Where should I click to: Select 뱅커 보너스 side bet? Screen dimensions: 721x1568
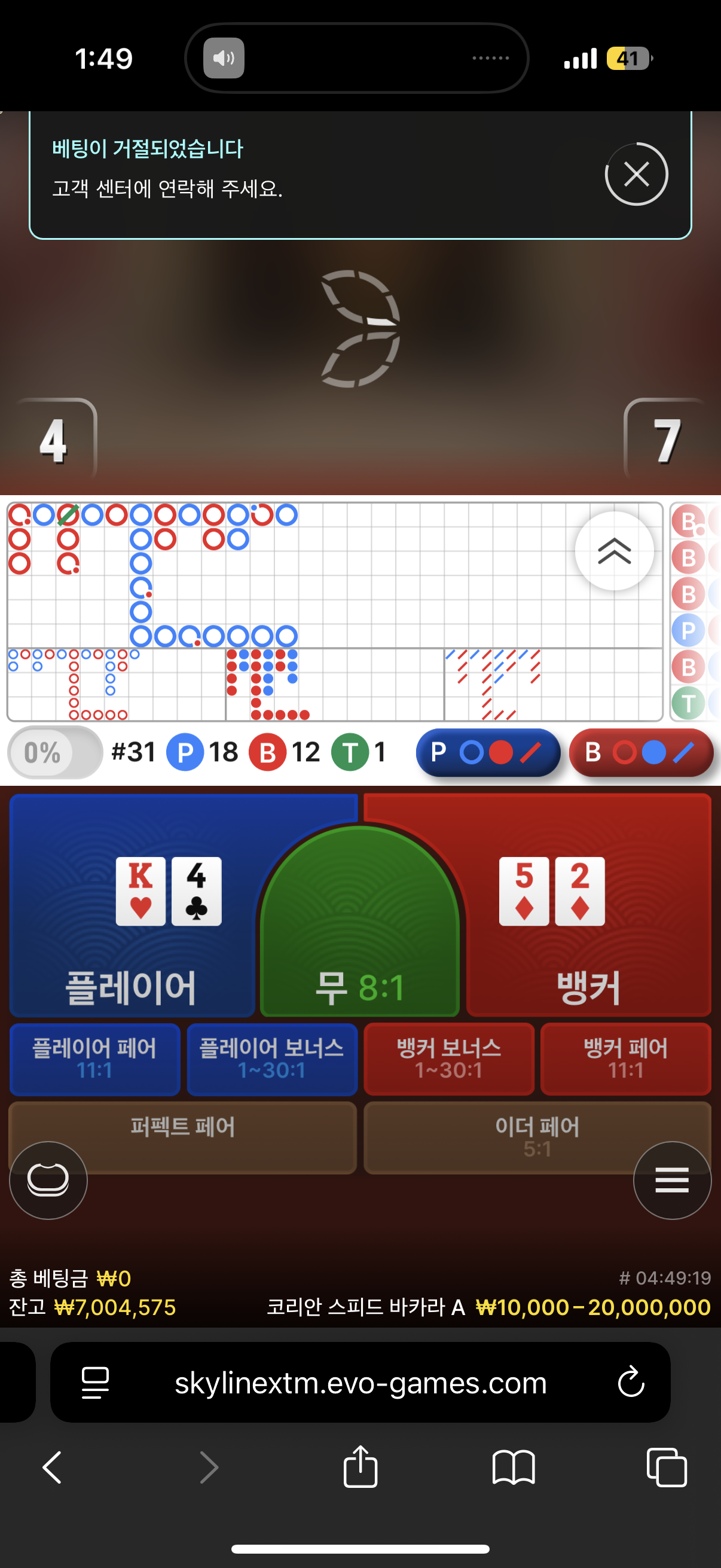(449, 1059)
